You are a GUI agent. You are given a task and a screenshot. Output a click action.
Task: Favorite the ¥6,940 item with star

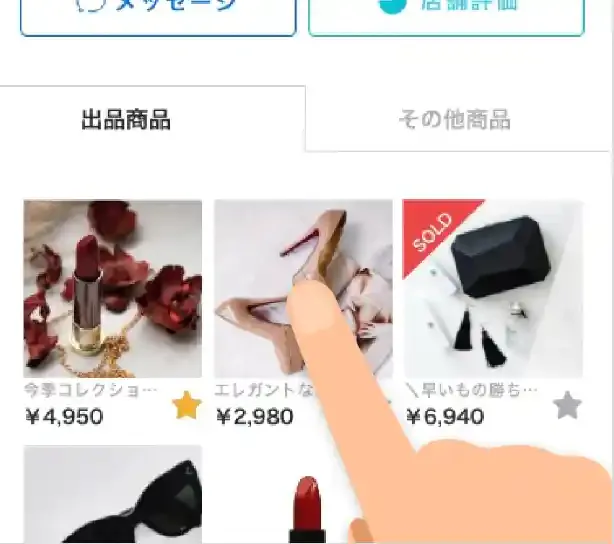[x=567, y=405]
